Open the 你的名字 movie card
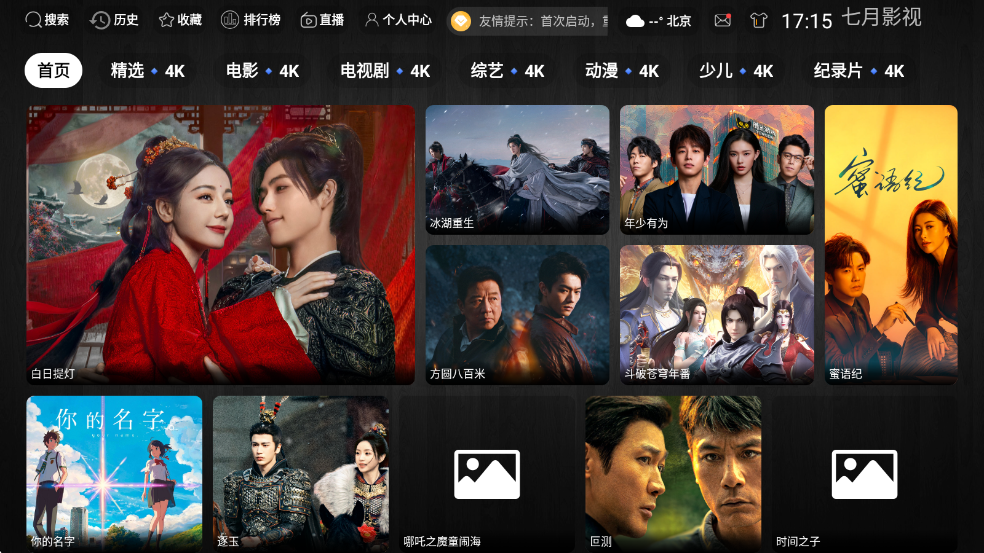This screenshot has height=553, width=984. tap(114, 472)
